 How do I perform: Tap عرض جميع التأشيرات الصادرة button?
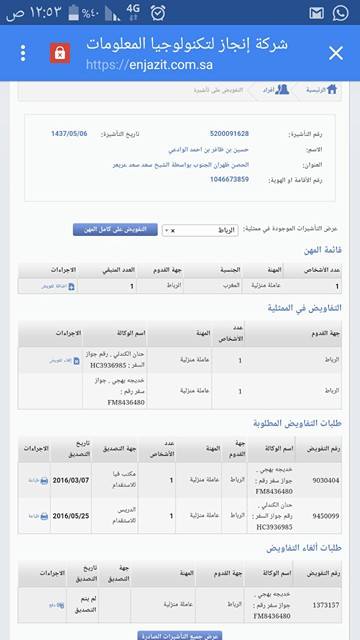point(180,636)
